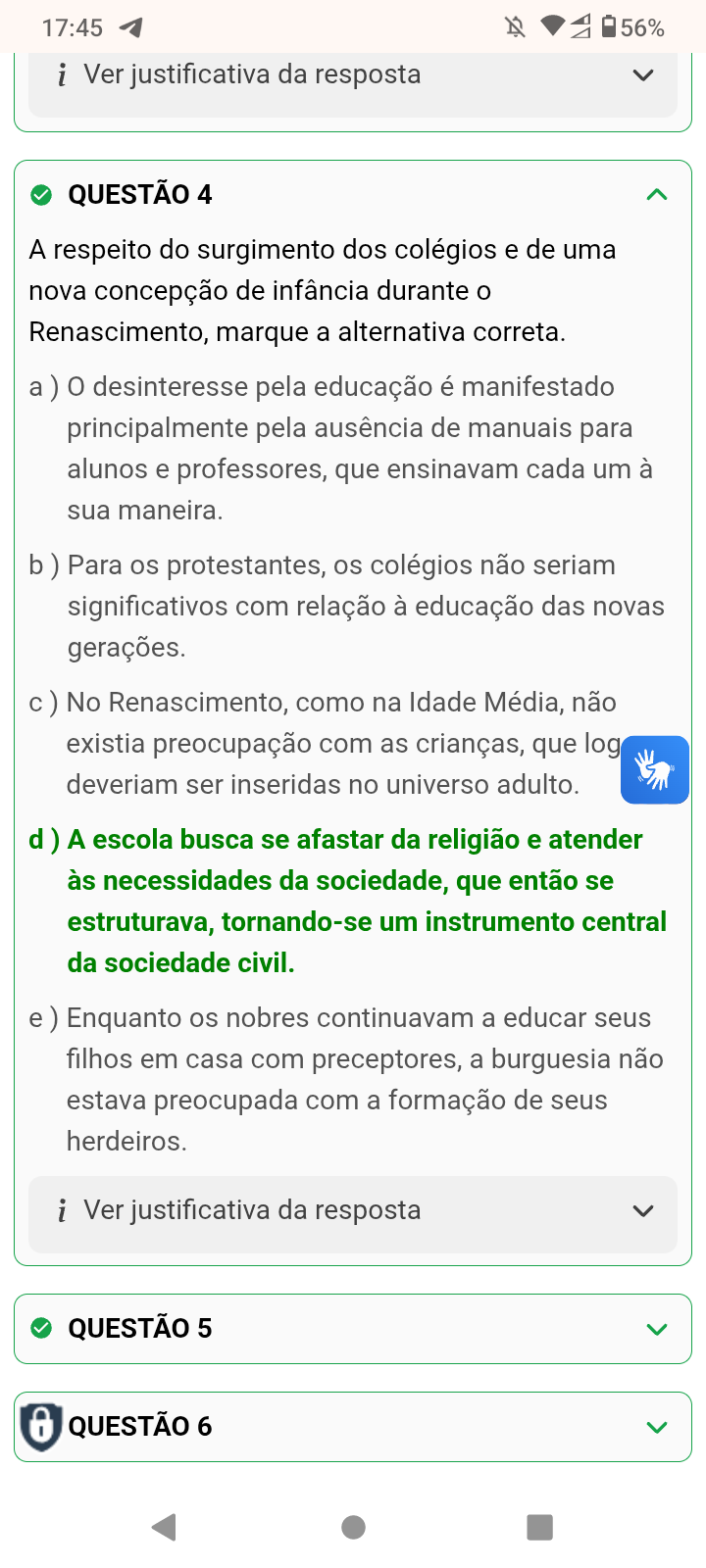Open the recent apps view
This screenshot has width=706, height=1568.
click(539, 1526)
